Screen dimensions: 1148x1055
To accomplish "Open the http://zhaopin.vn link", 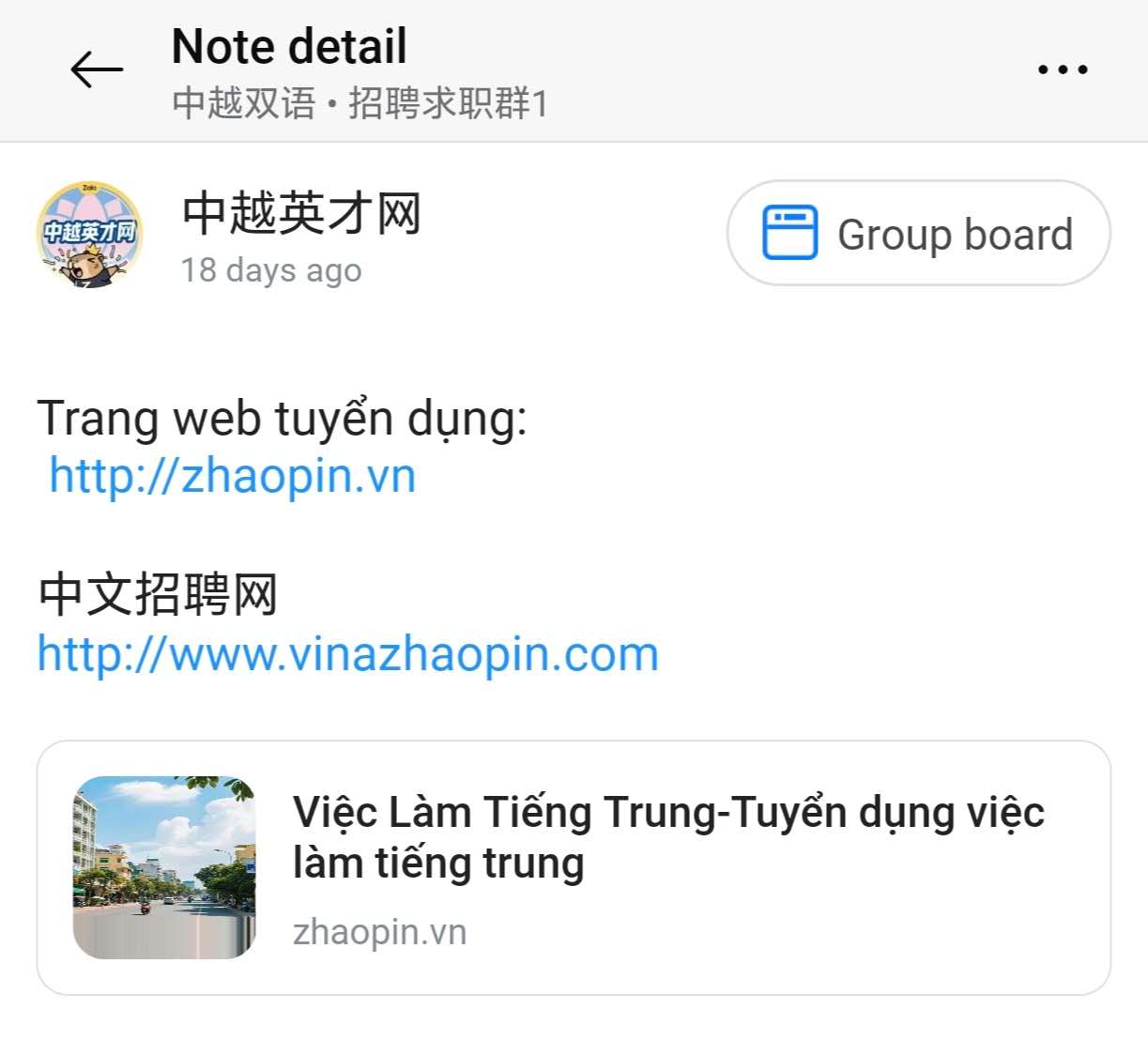I will tap(232, 475).
